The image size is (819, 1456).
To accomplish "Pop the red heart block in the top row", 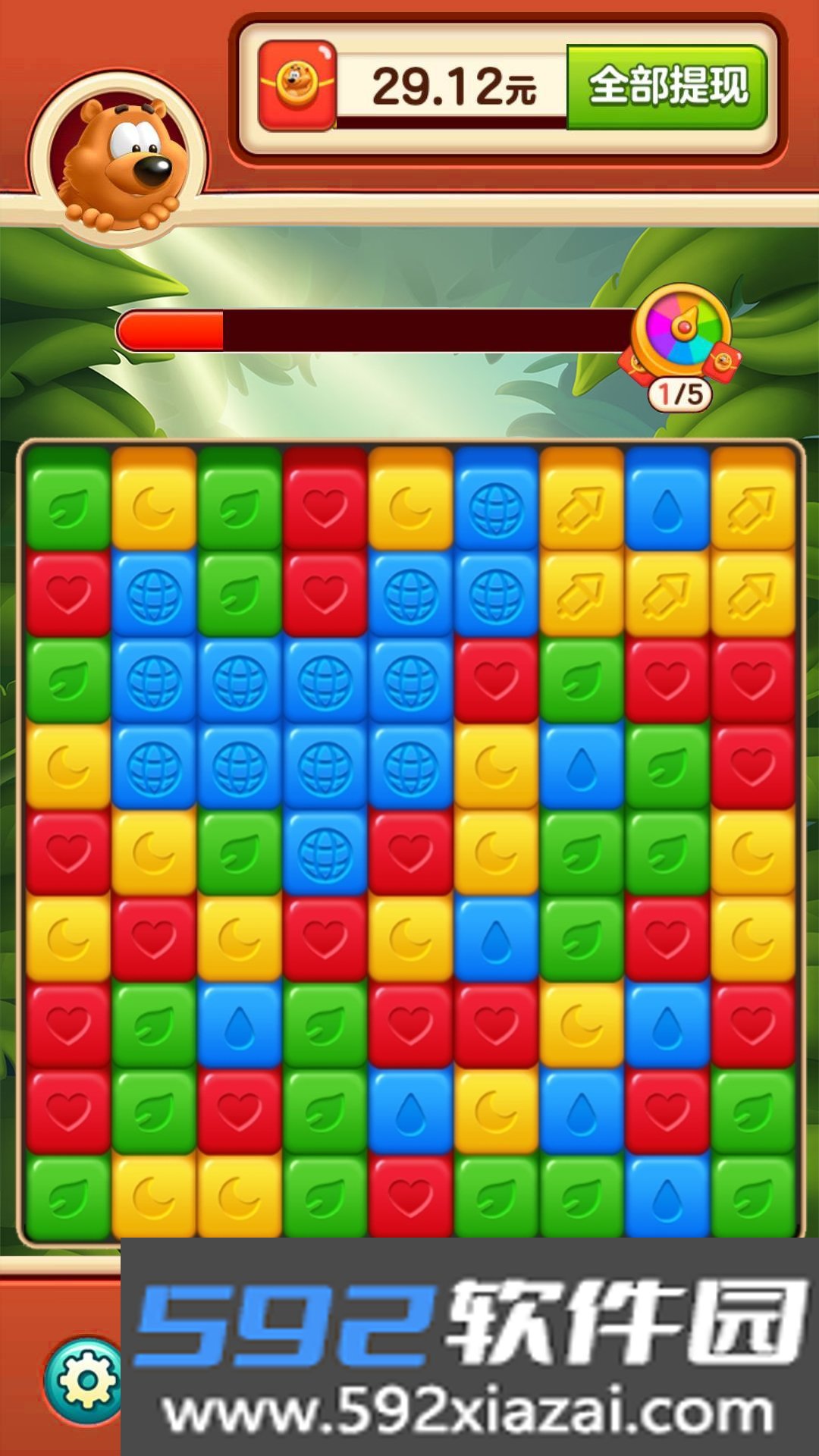I will click(325, 498).
